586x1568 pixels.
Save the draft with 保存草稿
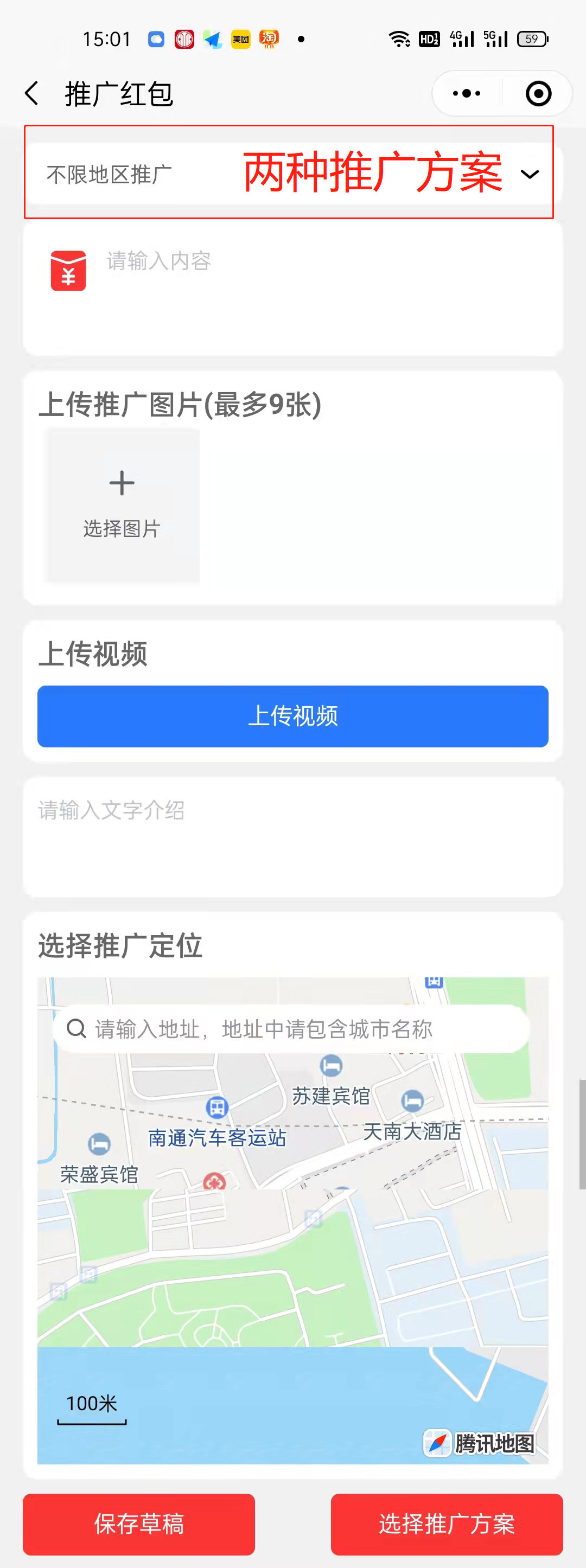coord(139,1524)
